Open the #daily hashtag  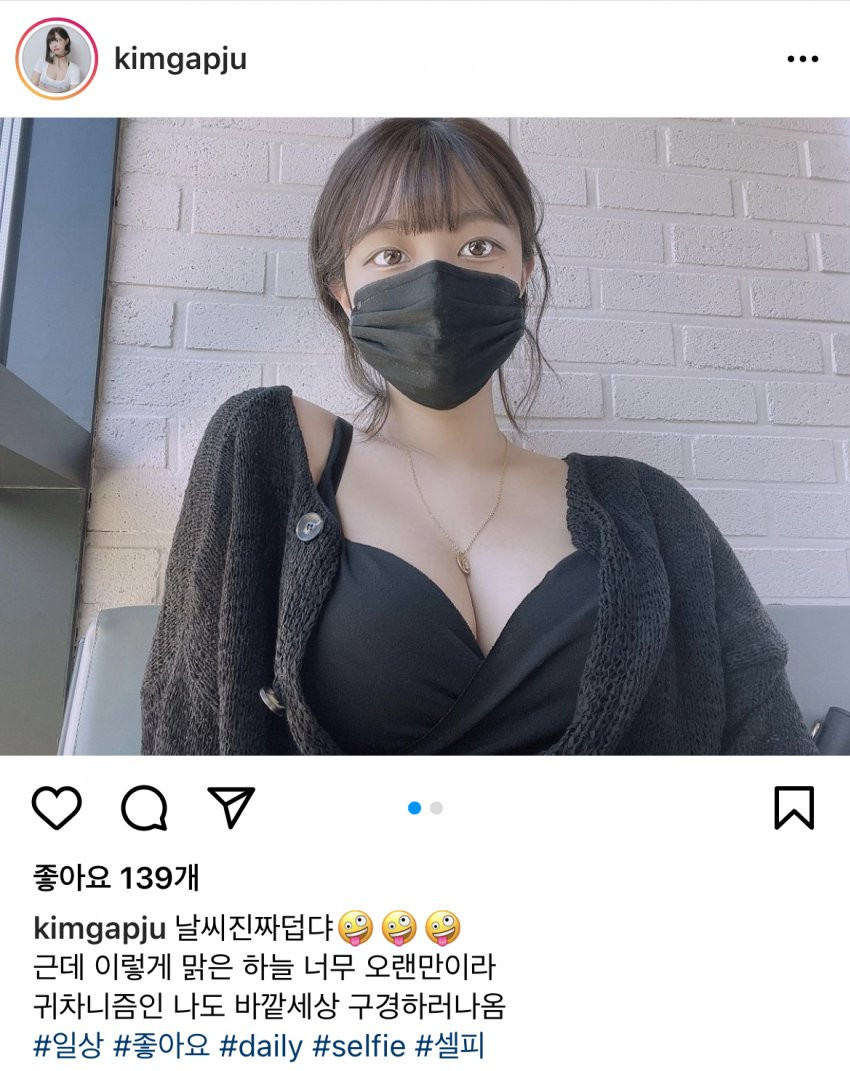260,1047
